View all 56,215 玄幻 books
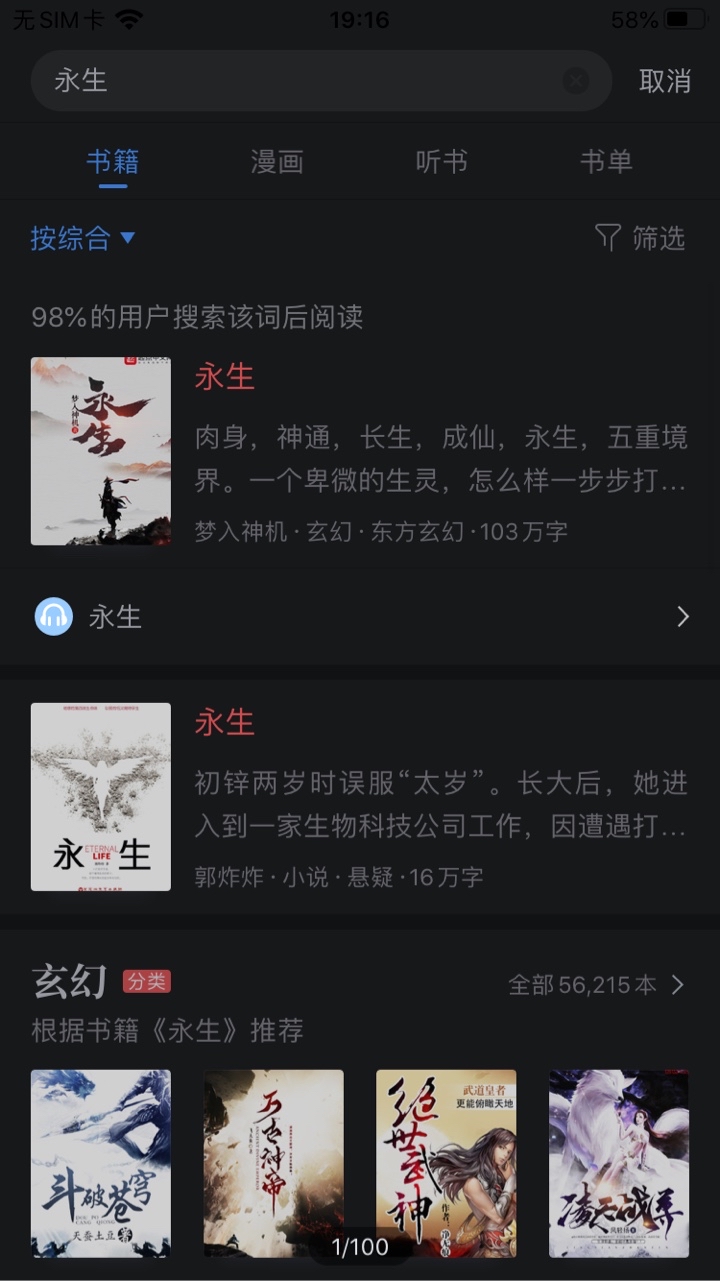Screen dimensions: 720x1281 click(x=597, y=985)
